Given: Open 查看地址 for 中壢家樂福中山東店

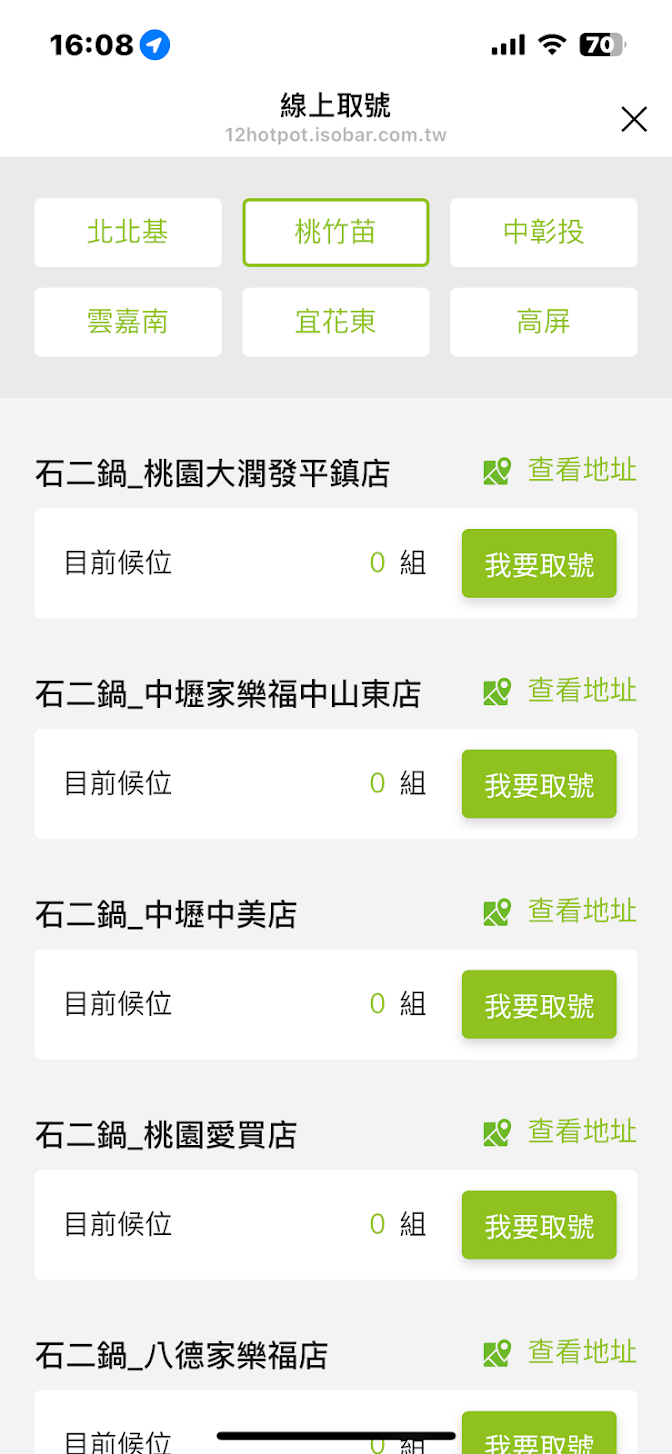Looking at the screenshot, I should [x=561, y=691].
